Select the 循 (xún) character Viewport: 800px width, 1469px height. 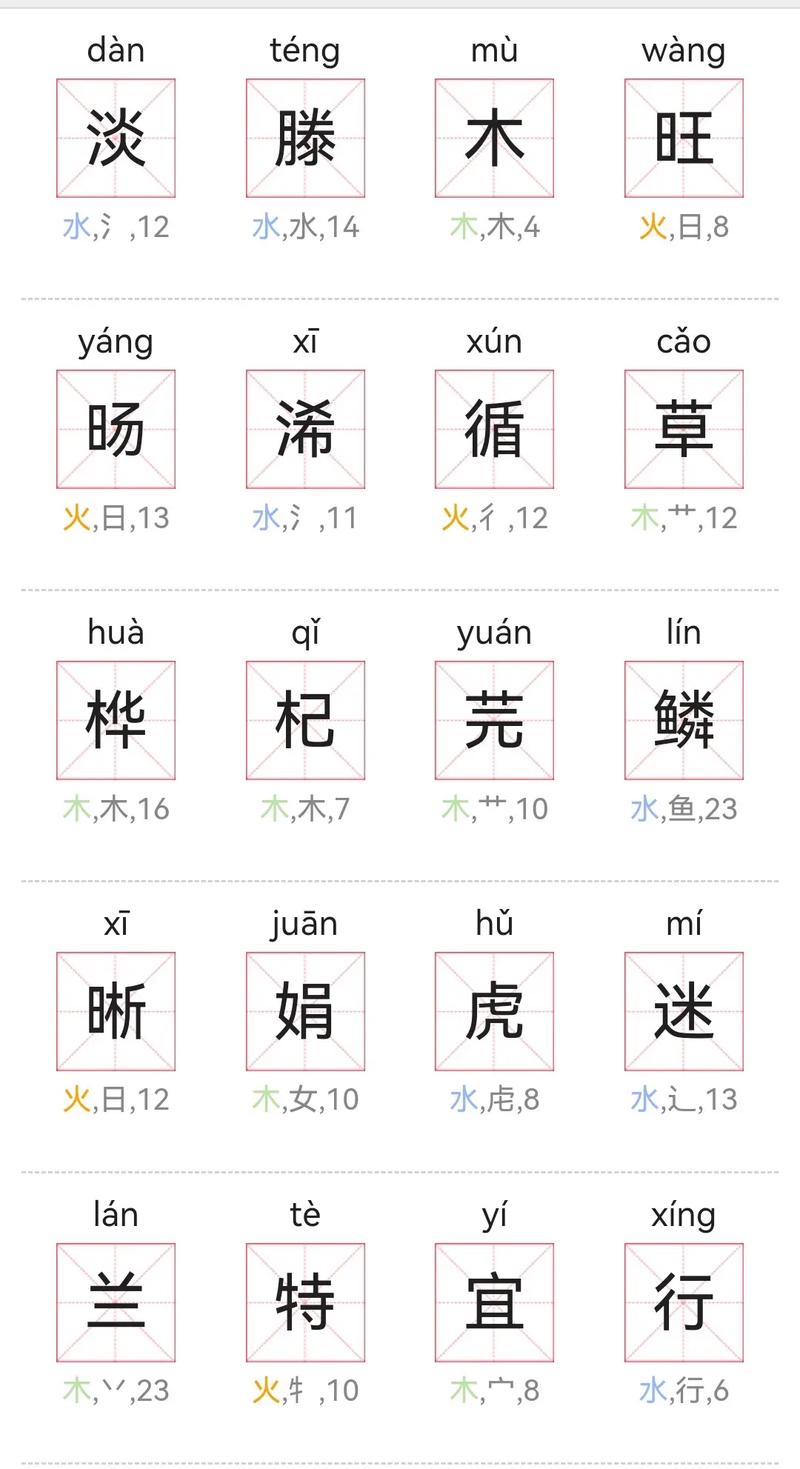click(494, 429)
